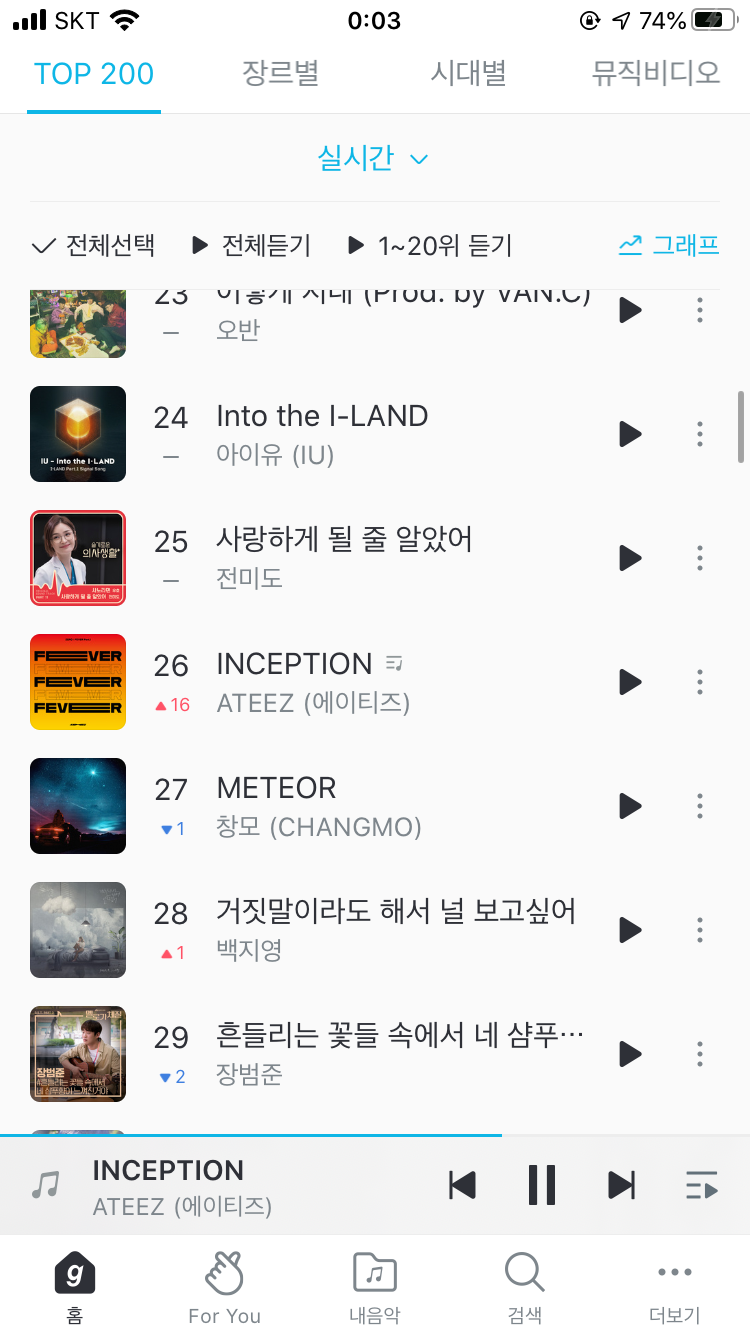Viewport: 750px width, 1334px height.
Task: Play INCEPTION by ATEEZ from the list
Action: point(630,682)
